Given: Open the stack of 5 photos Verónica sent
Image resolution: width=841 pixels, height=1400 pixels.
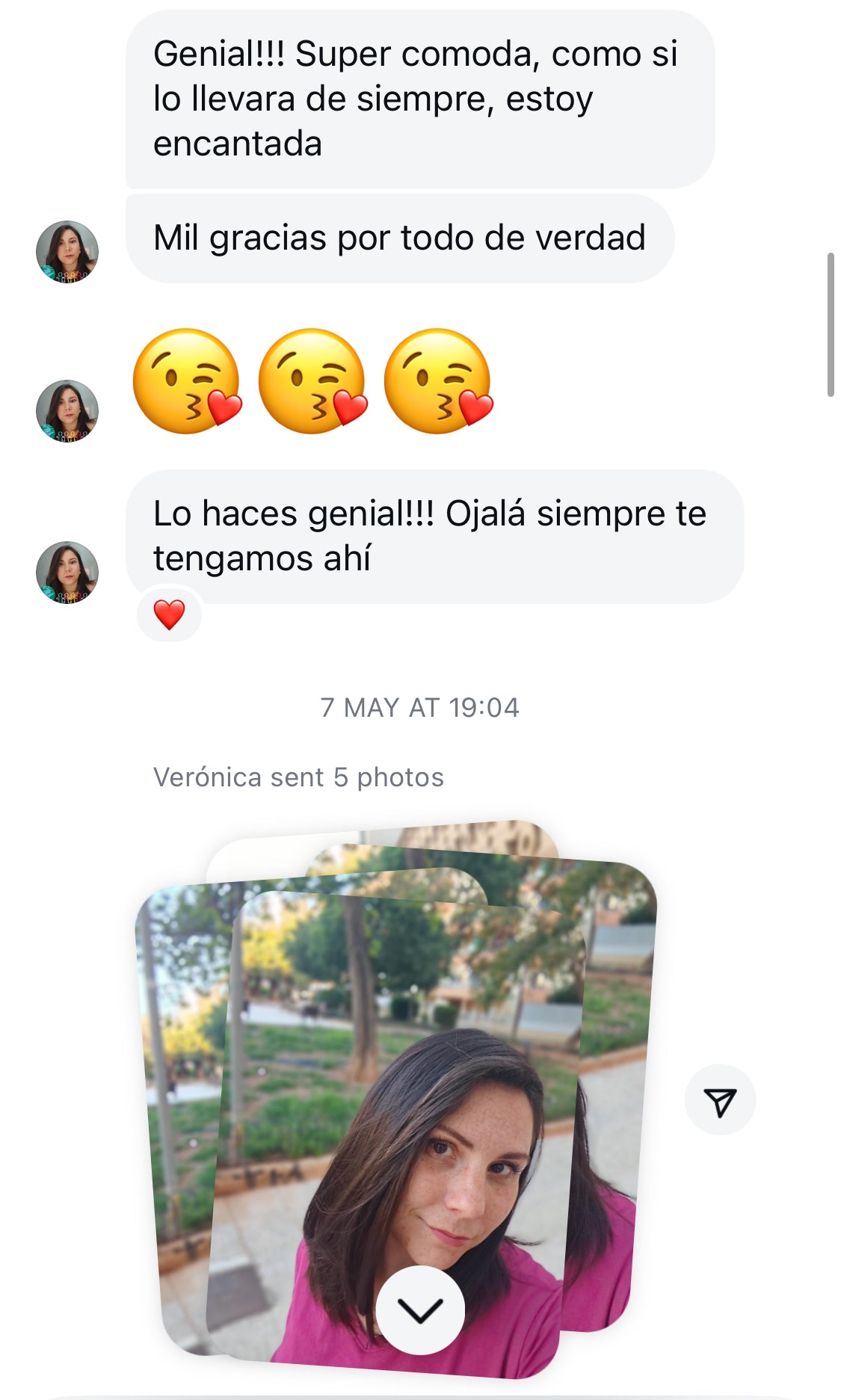Looking at the screenshot, I should click(396, 1084).
